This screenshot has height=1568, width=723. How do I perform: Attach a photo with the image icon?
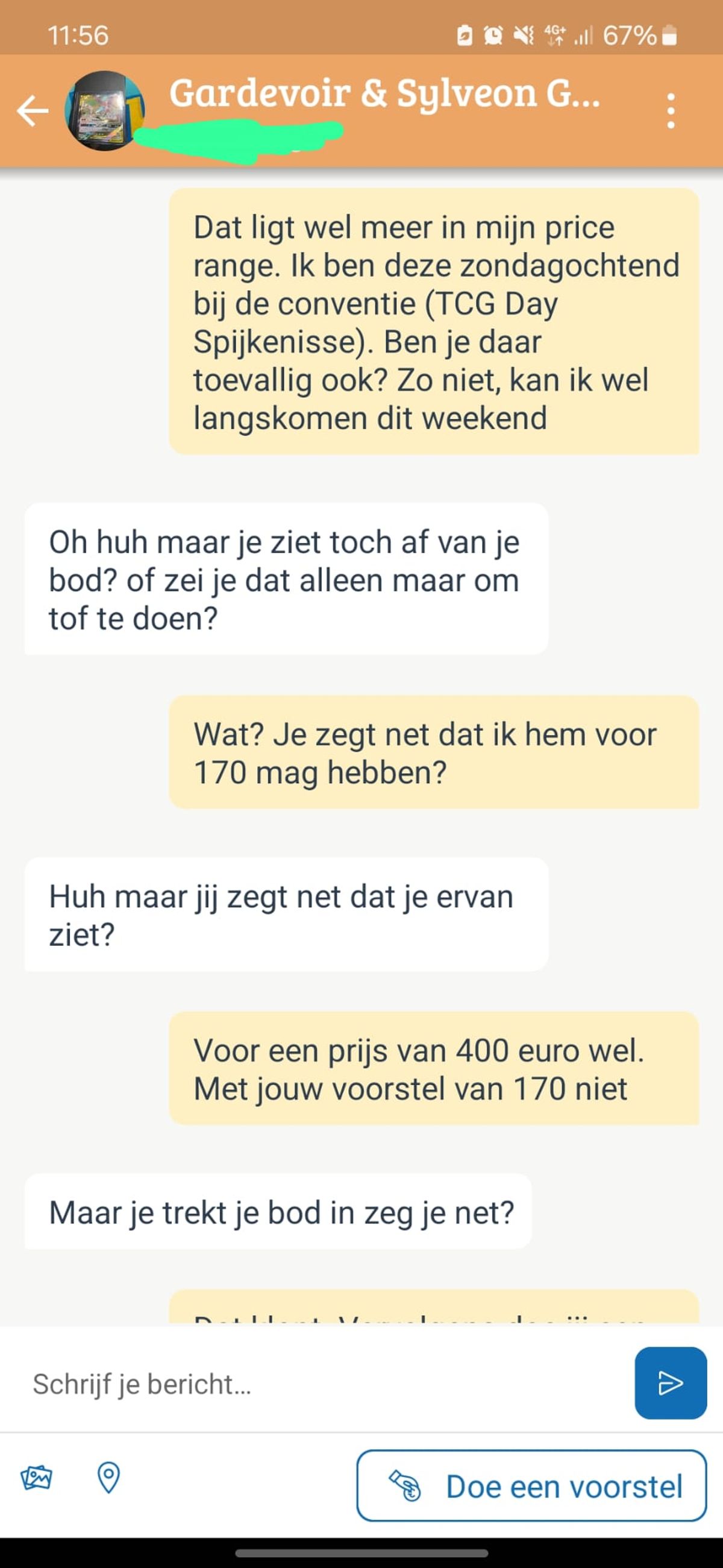[x=37, y=1478]
